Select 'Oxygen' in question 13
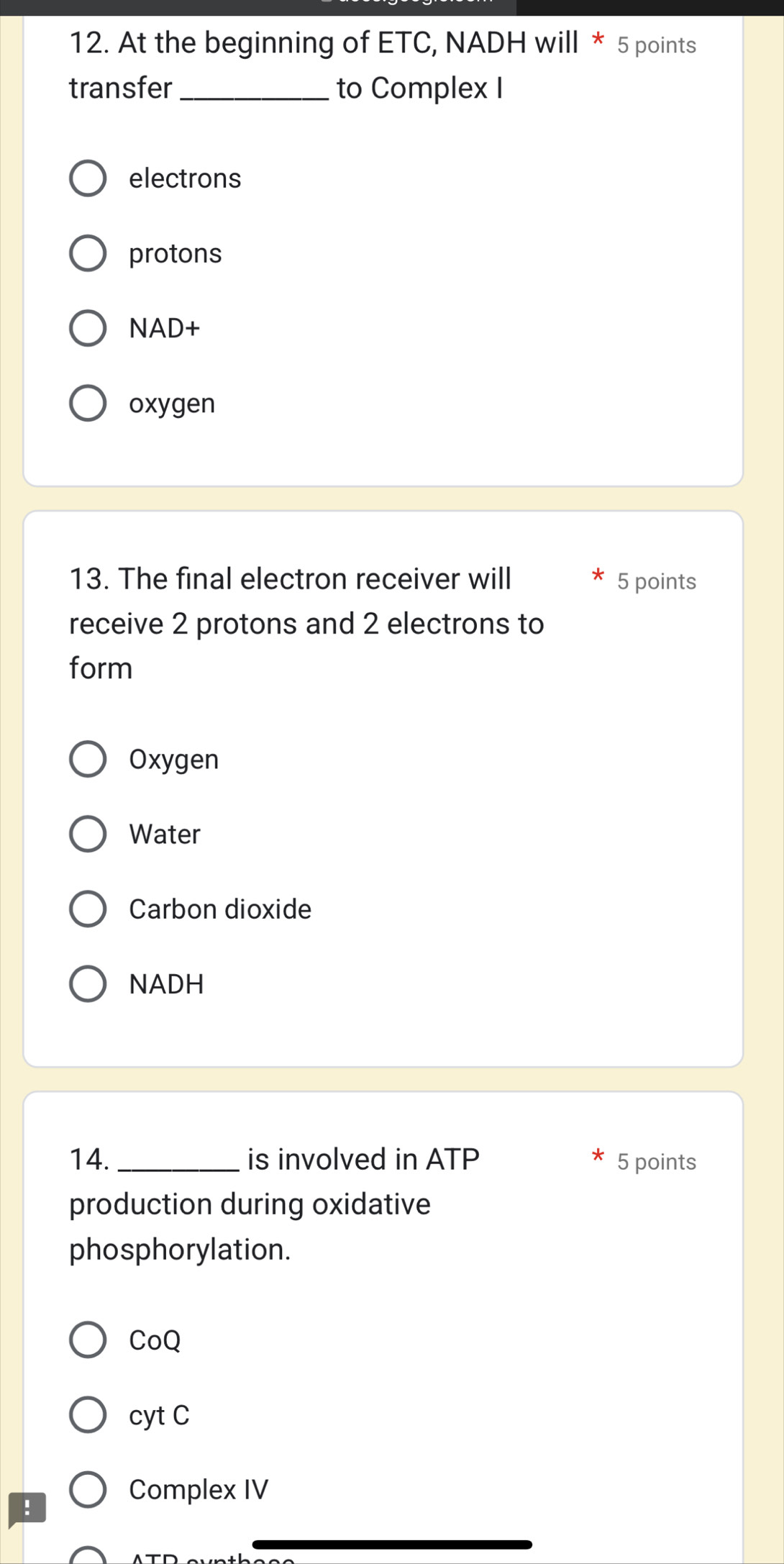784x1564 pixels. click(88, 760)
